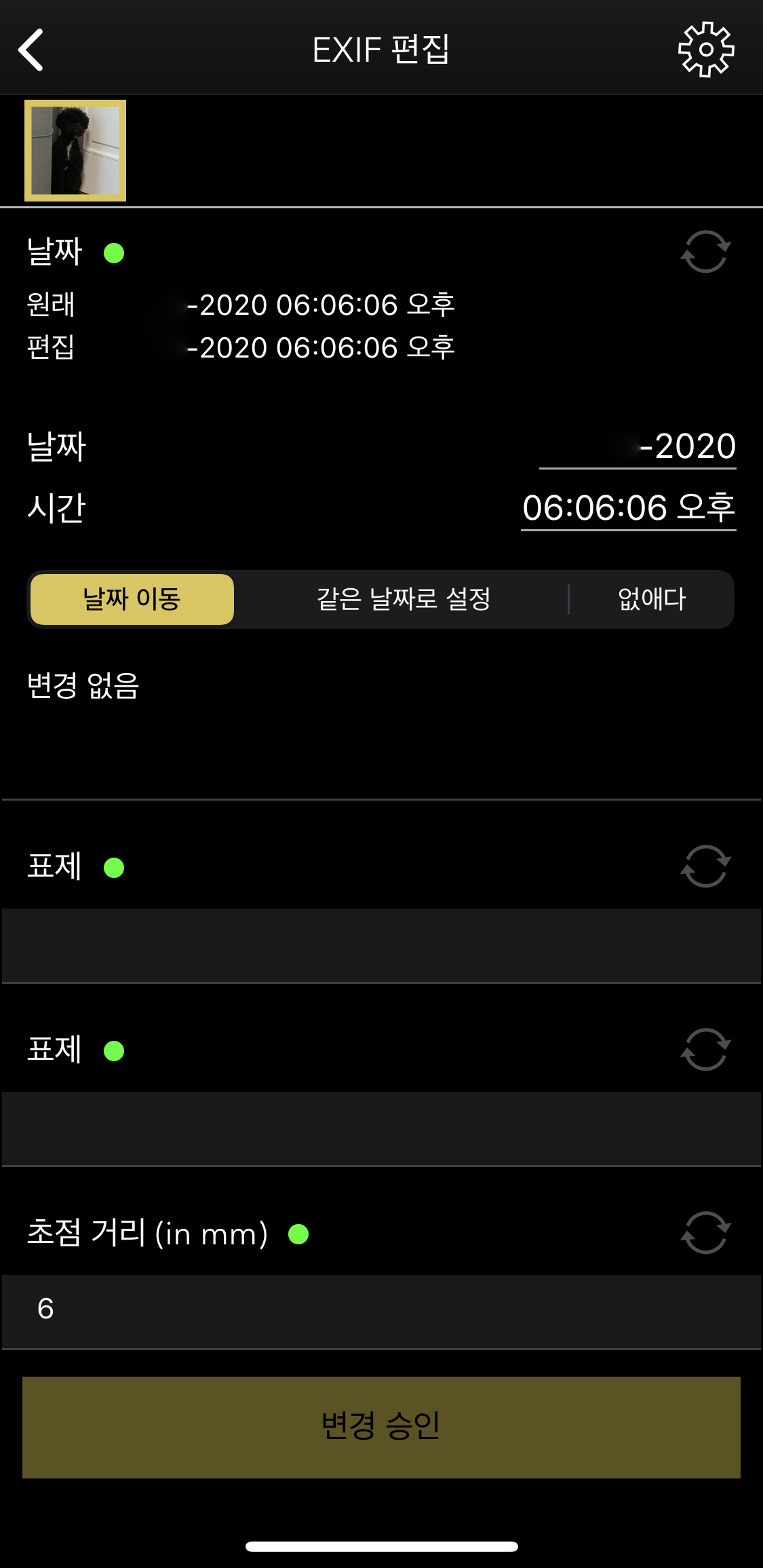The image size is (763, 1568).
Task: Select the dog photo thumbnail
Action: pyautogui.click(x=74, y=150)
